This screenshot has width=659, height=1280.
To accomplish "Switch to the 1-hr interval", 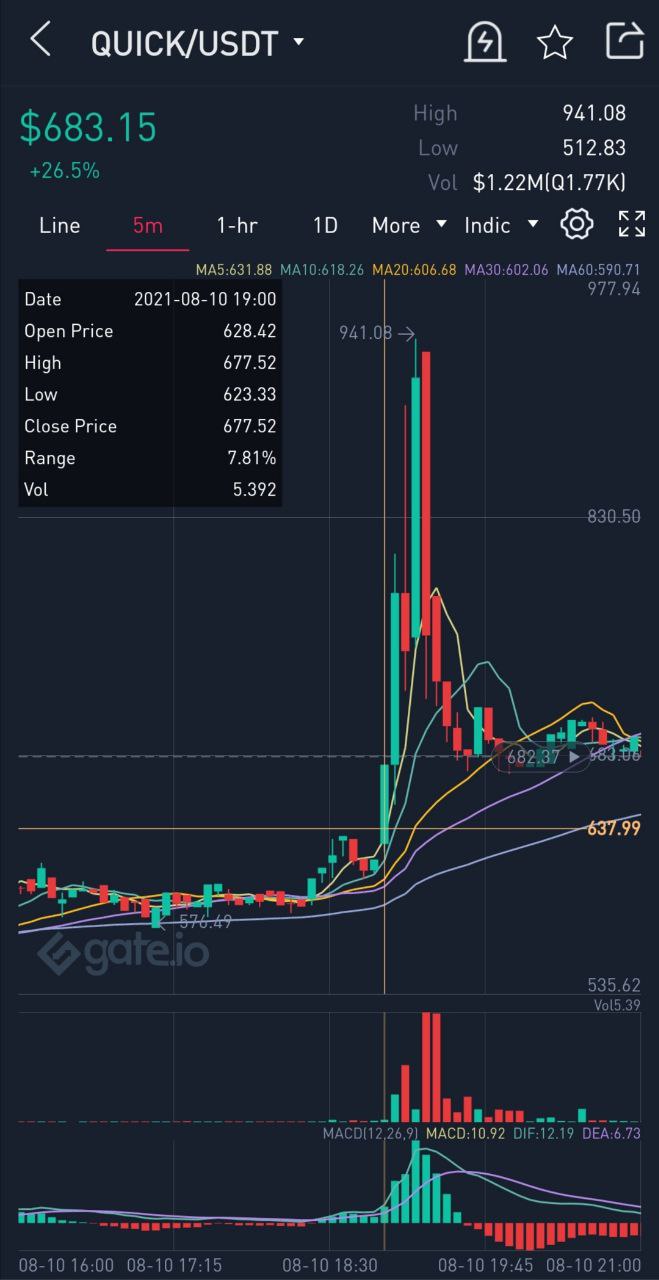I will pos(237,225).
